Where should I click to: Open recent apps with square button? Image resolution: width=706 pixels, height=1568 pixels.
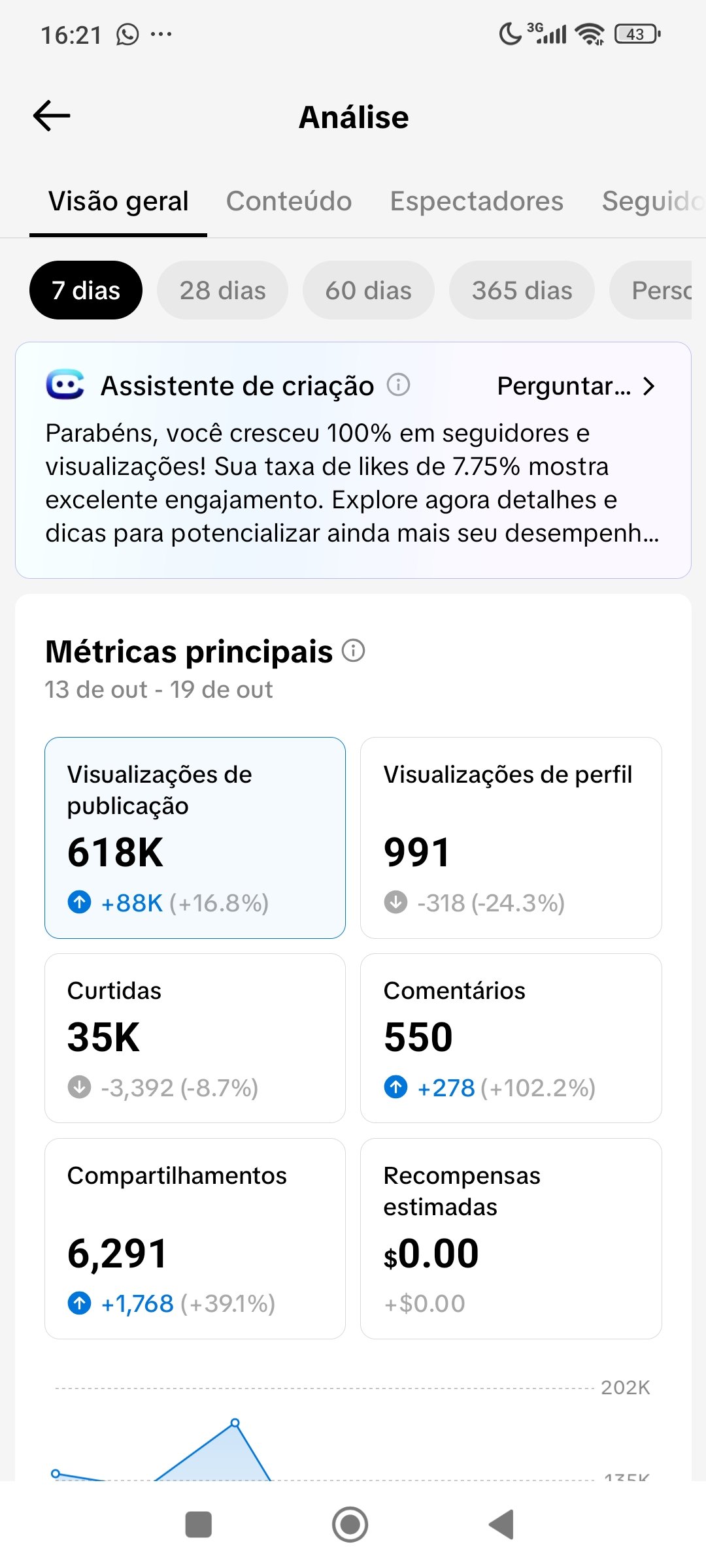pos(199,1525)
